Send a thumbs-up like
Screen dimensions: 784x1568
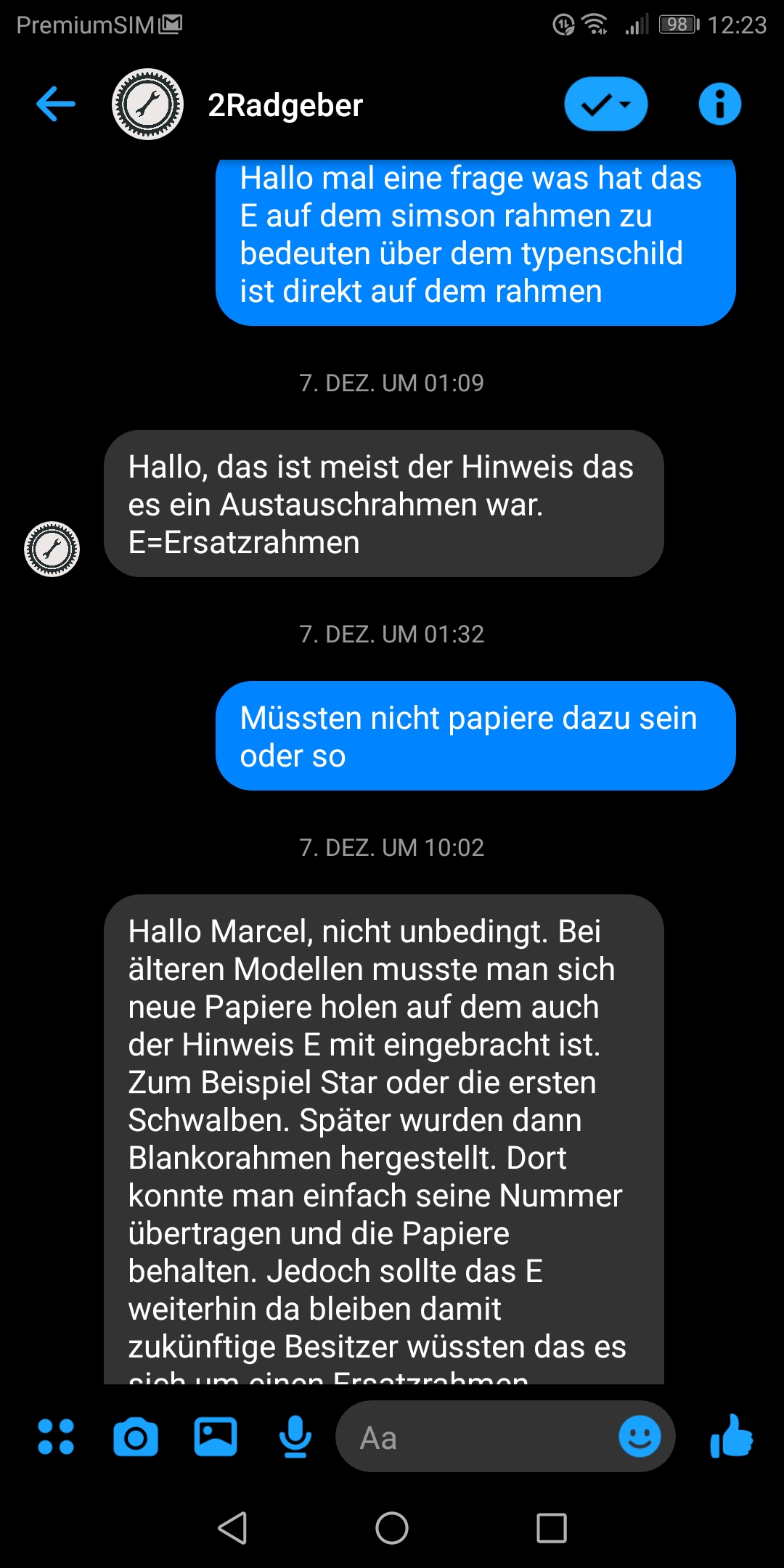click(x=731, y=1435)
